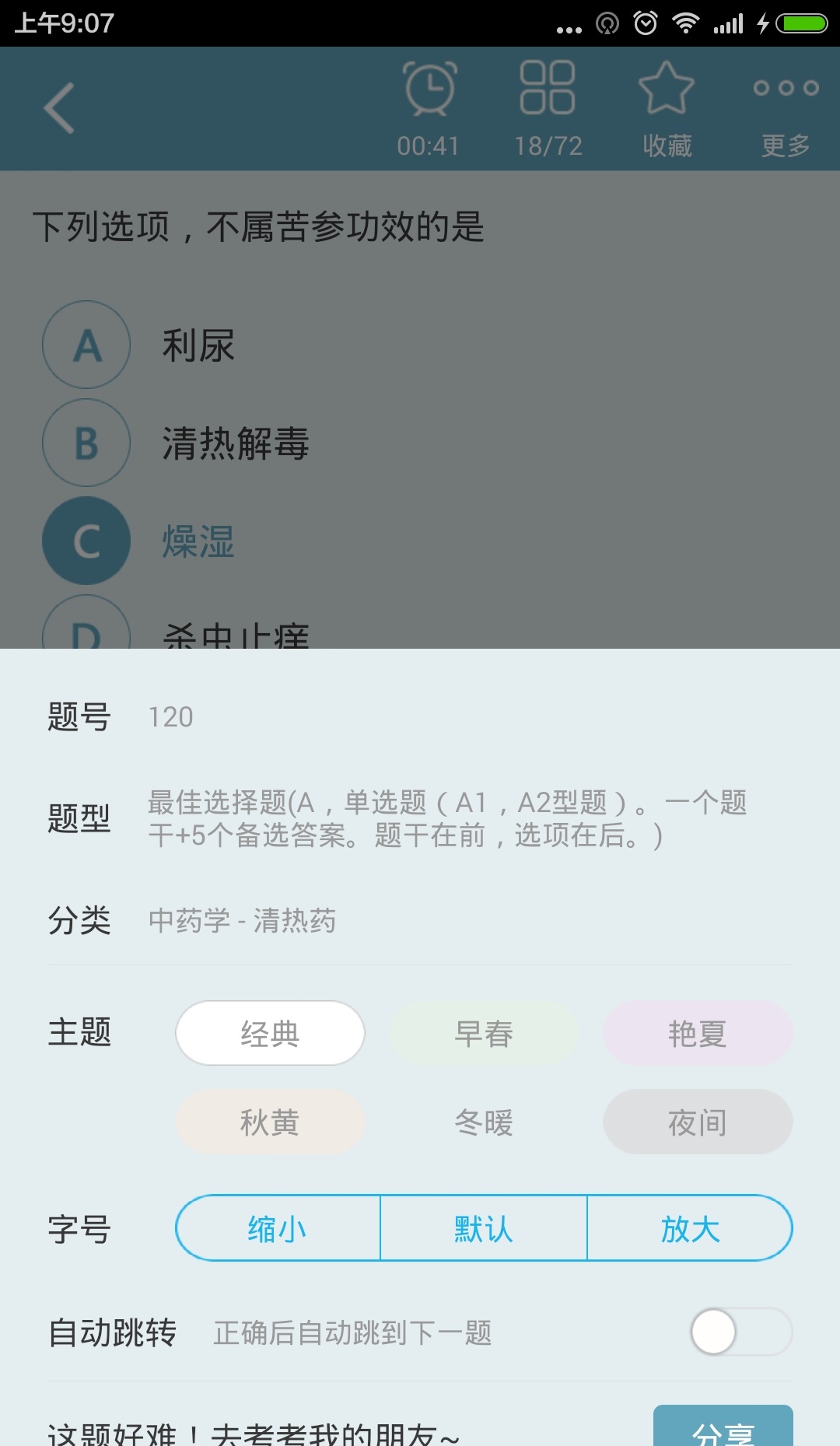Enable the 夜间 night theme

coord(698,1122)
